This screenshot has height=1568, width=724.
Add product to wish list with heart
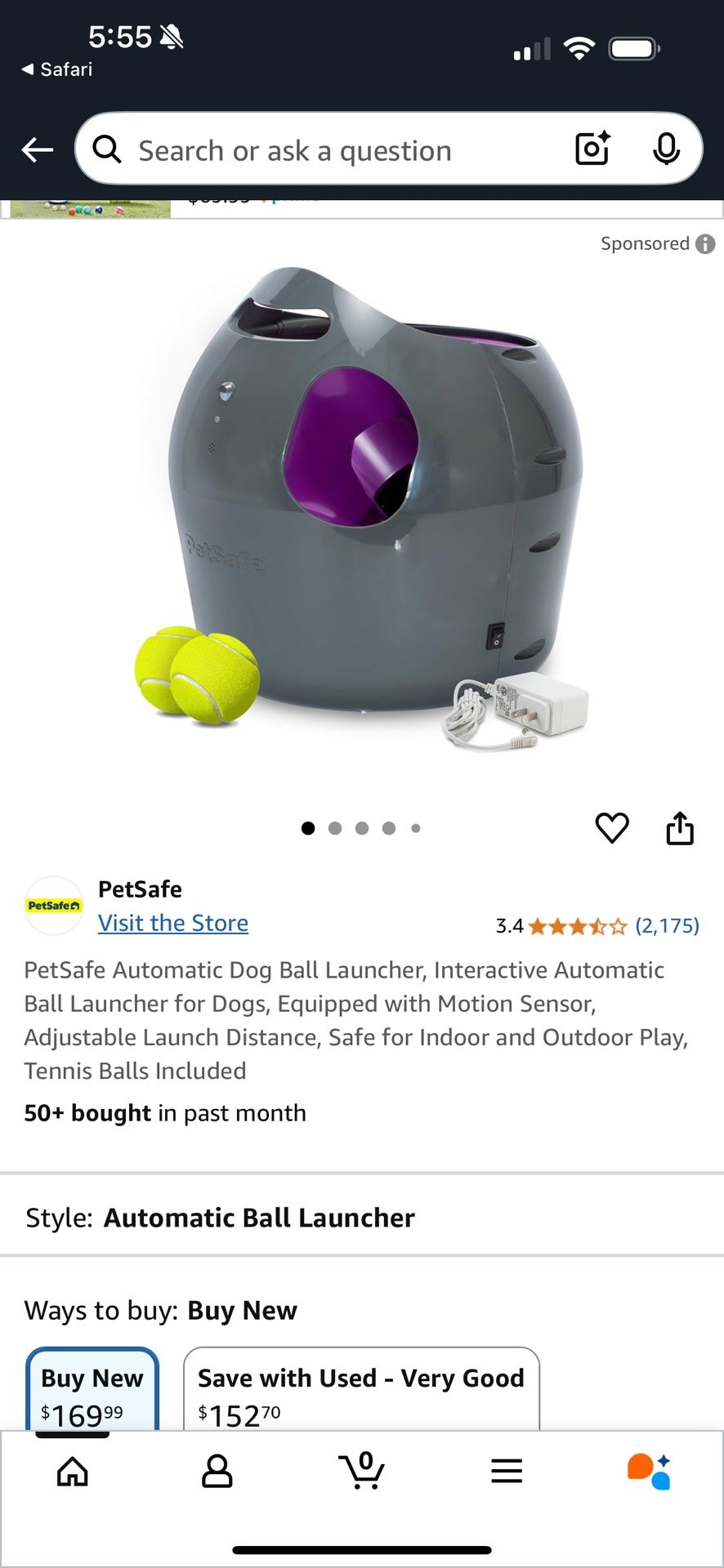pos(612,828)
